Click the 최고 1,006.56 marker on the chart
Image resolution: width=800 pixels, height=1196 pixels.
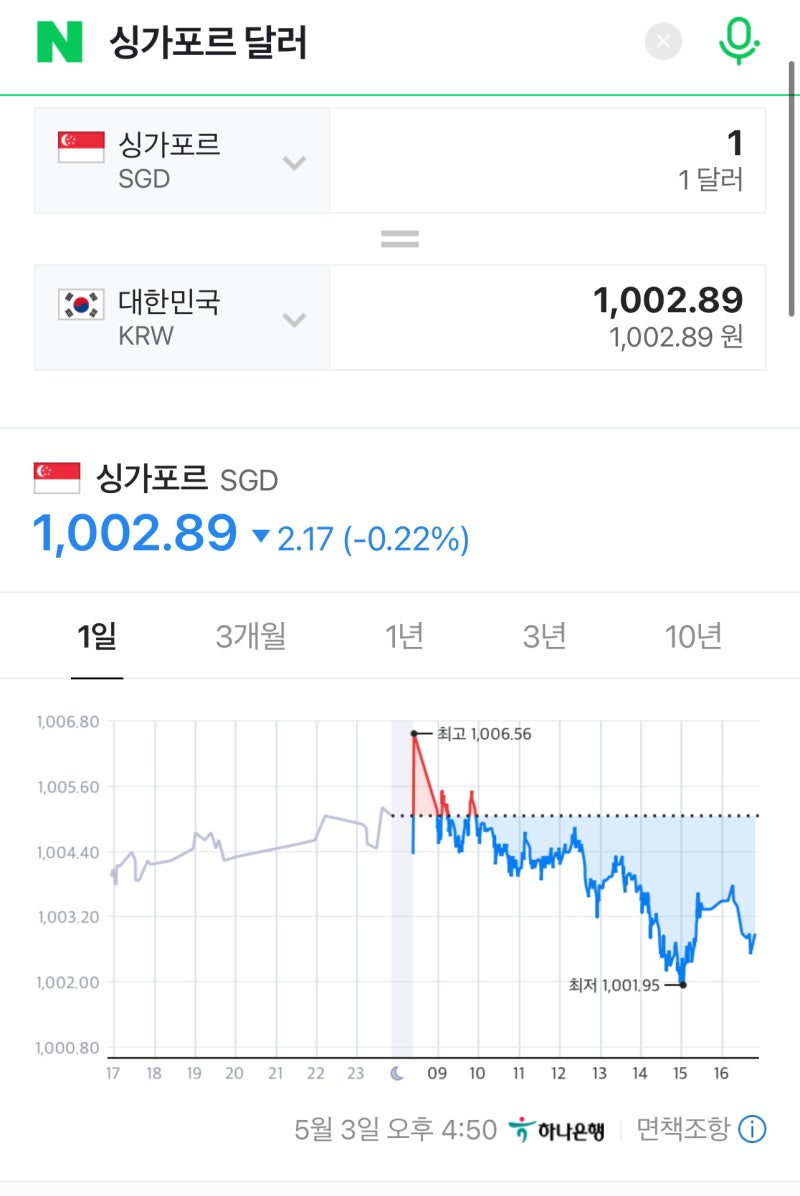(x=414, y=733)
